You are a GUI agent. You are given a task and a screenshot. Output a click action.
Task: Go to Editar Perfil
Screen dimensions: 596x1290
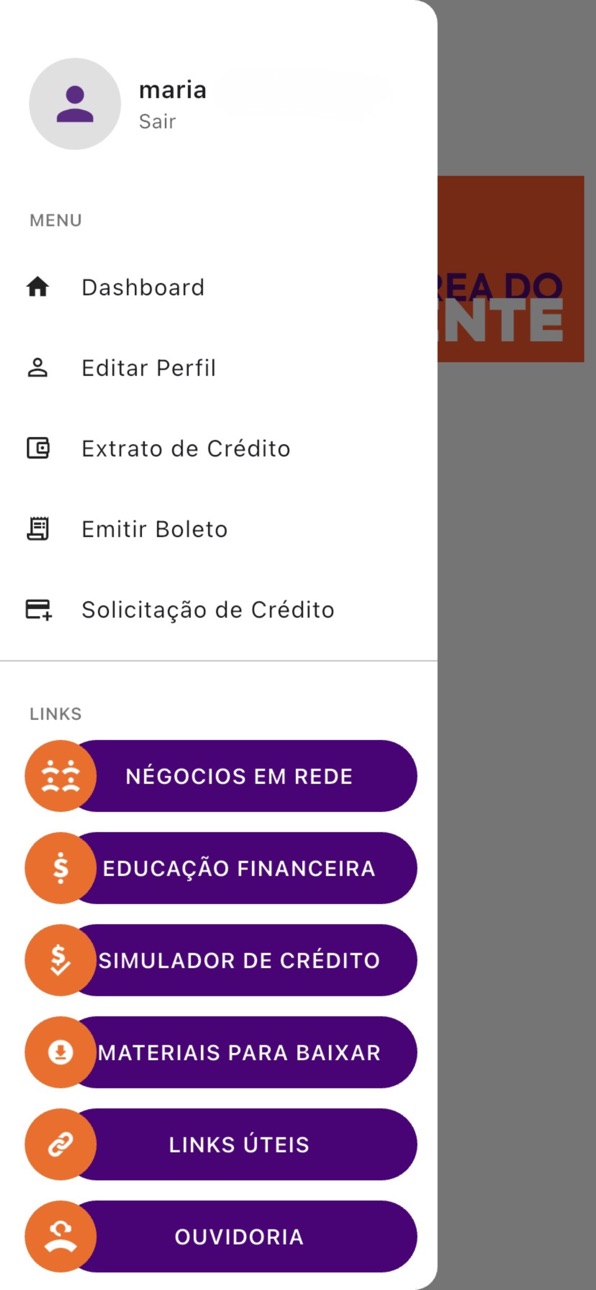218,368
